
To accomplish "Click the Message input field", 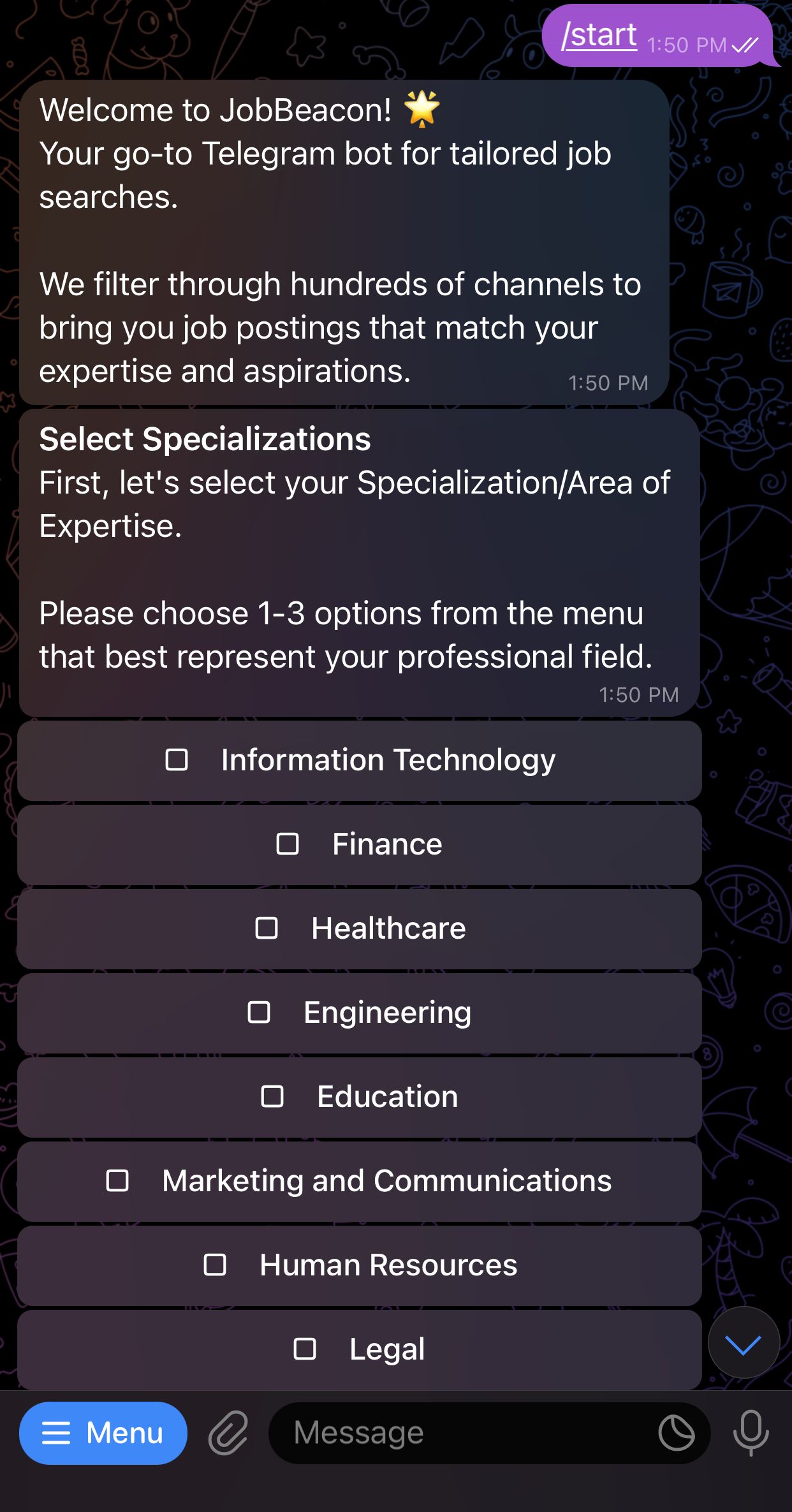I will [x=446, y=1432].
